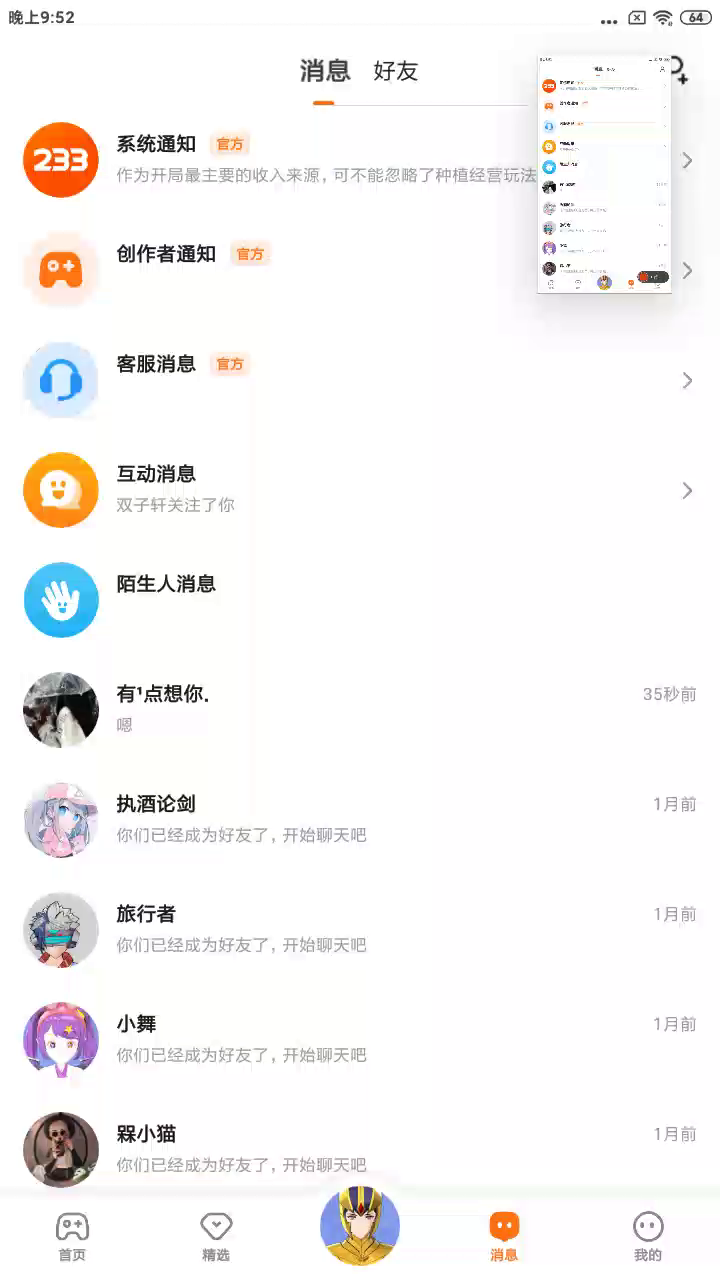Open the chat with 小舞
This screenshot has width=720, height=1280.
click(360, 1040)
